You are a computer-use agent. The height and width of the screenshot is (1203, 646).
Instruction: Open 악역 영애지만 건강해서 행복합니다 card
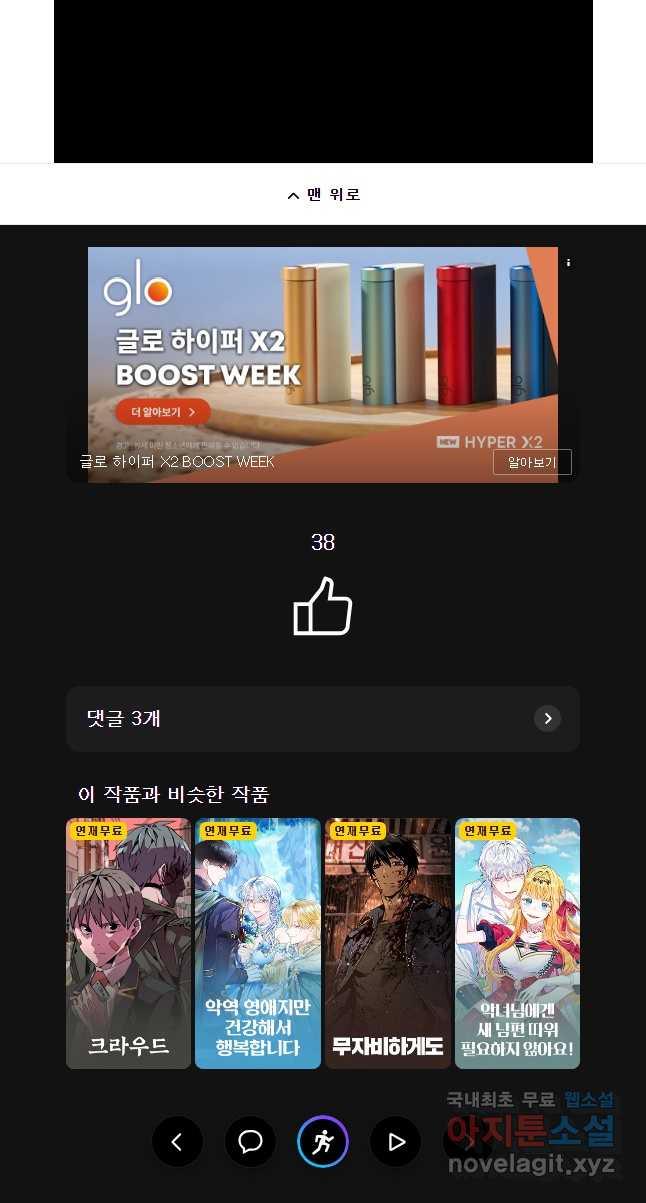258,943
